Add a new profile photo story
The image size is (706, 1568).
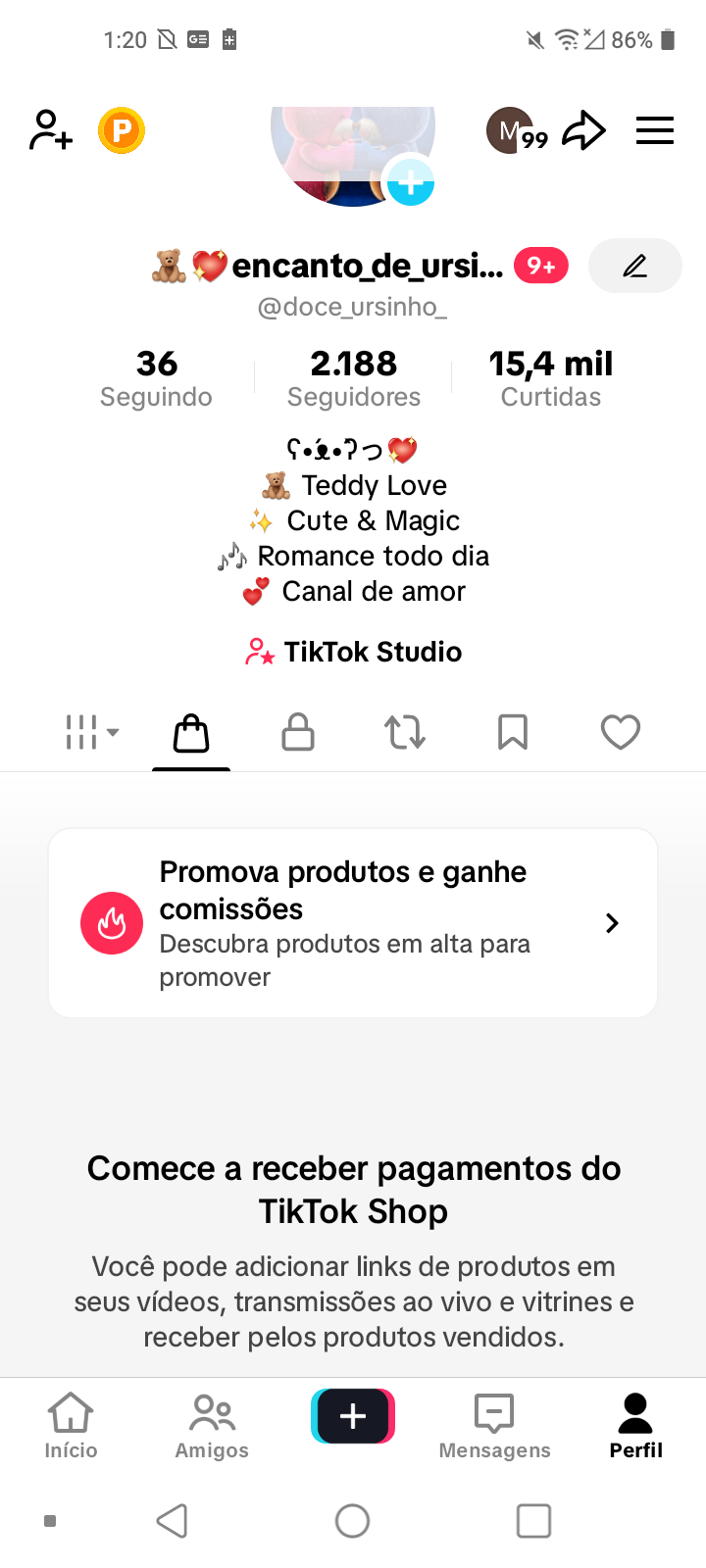pos(410,181)
